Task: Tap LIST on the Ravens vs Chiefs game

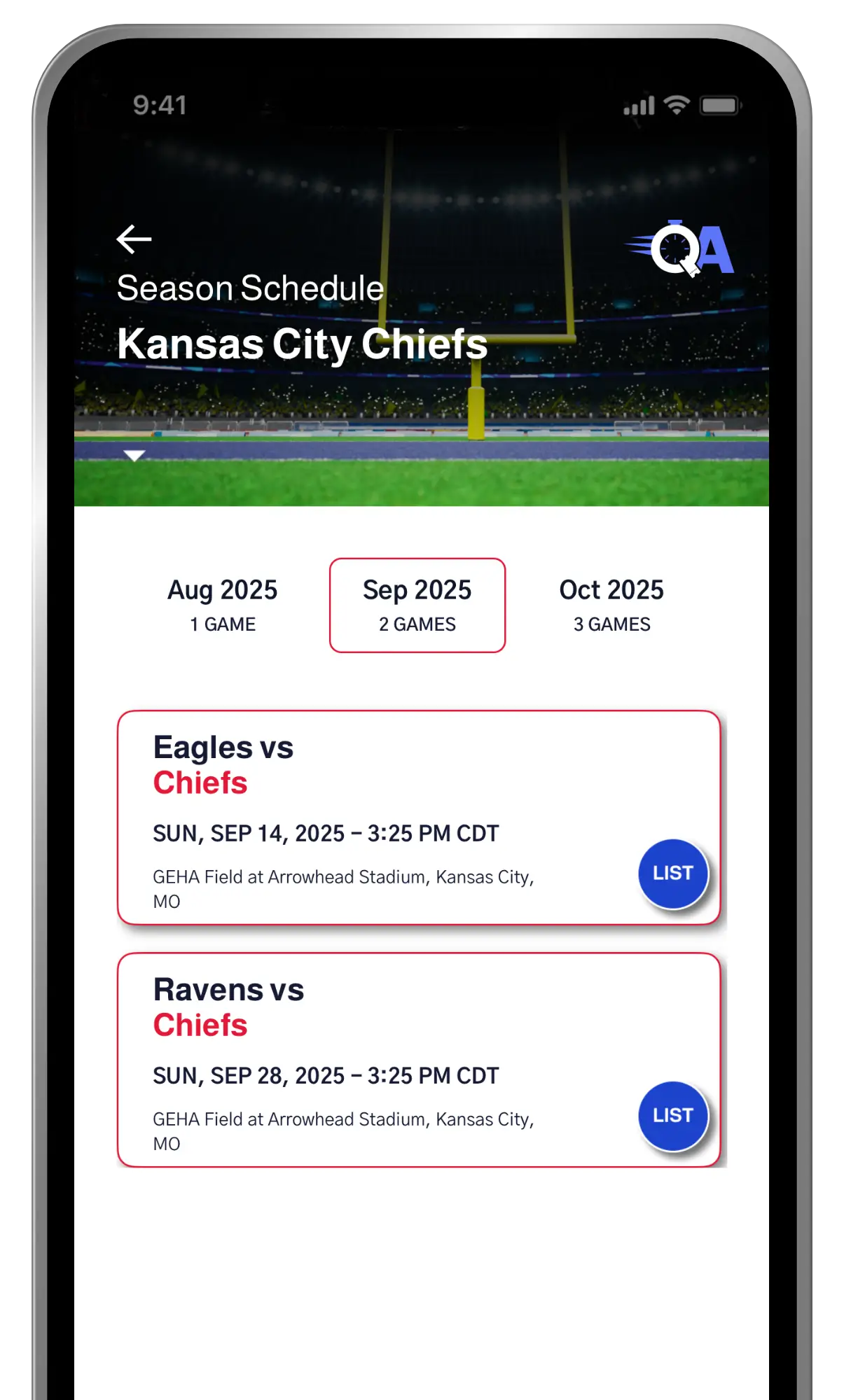Action: (673, 1116)
